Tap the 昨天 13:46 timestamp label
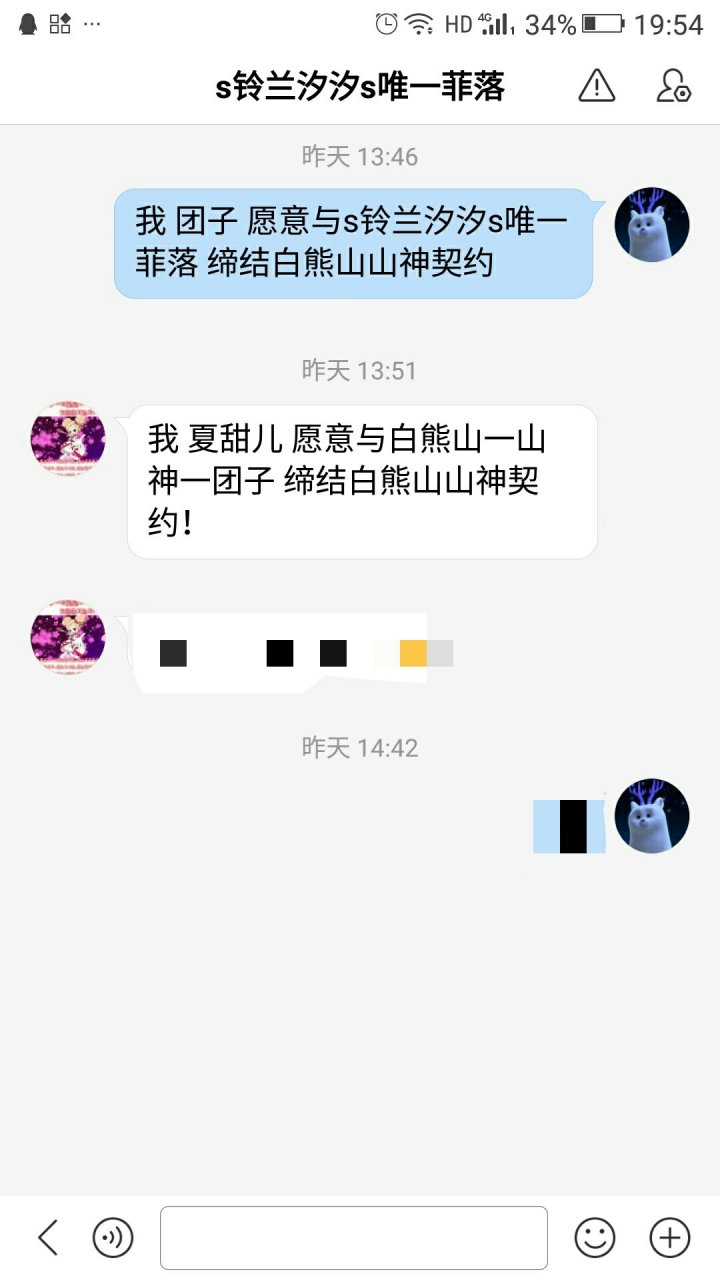Viewport: 720px width, 1280px height. point(360,157)
